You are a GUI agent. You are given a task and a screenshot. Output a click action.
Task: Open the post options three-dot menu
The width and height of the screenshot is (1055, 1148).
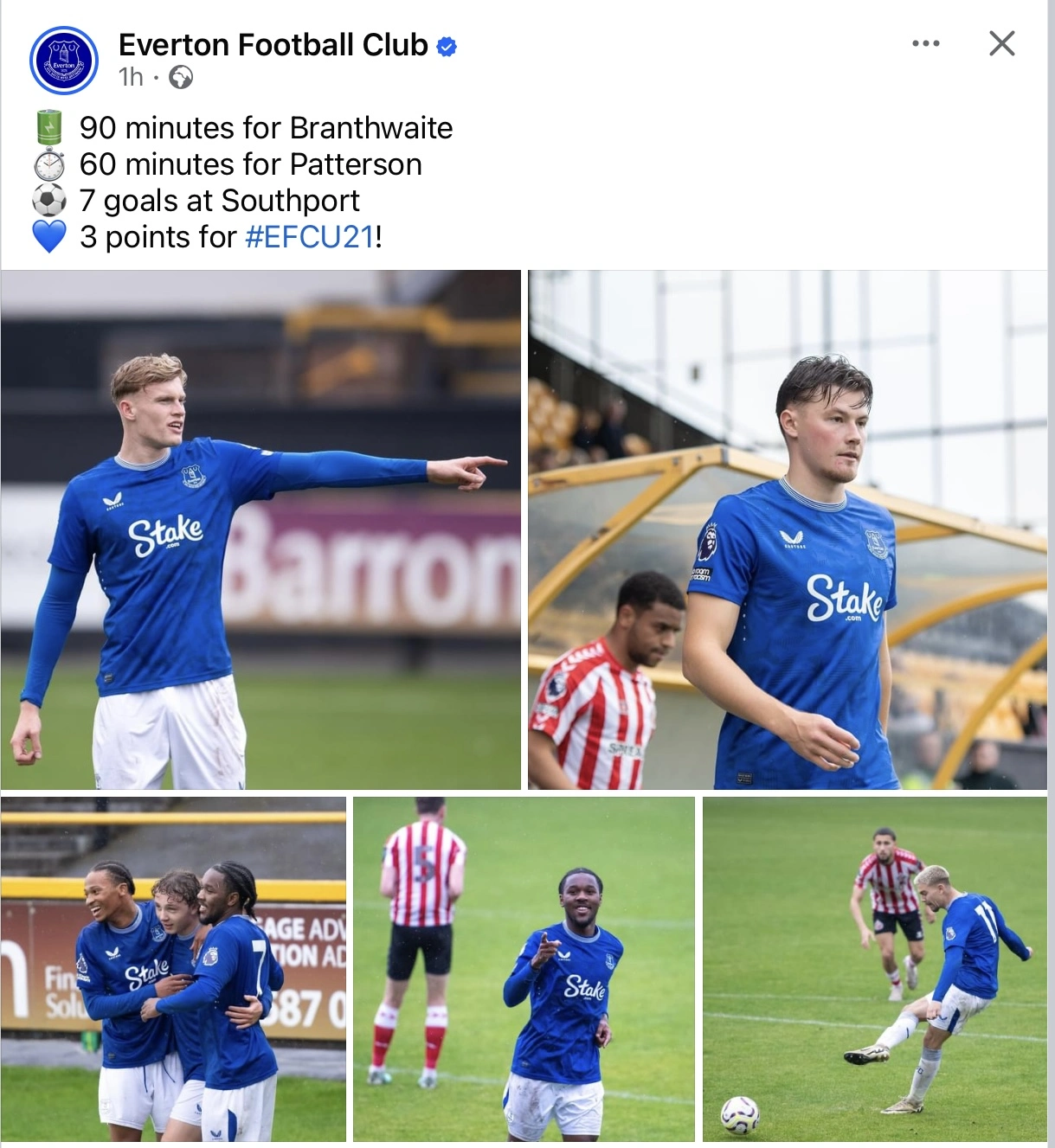click(x=925, y=43)
